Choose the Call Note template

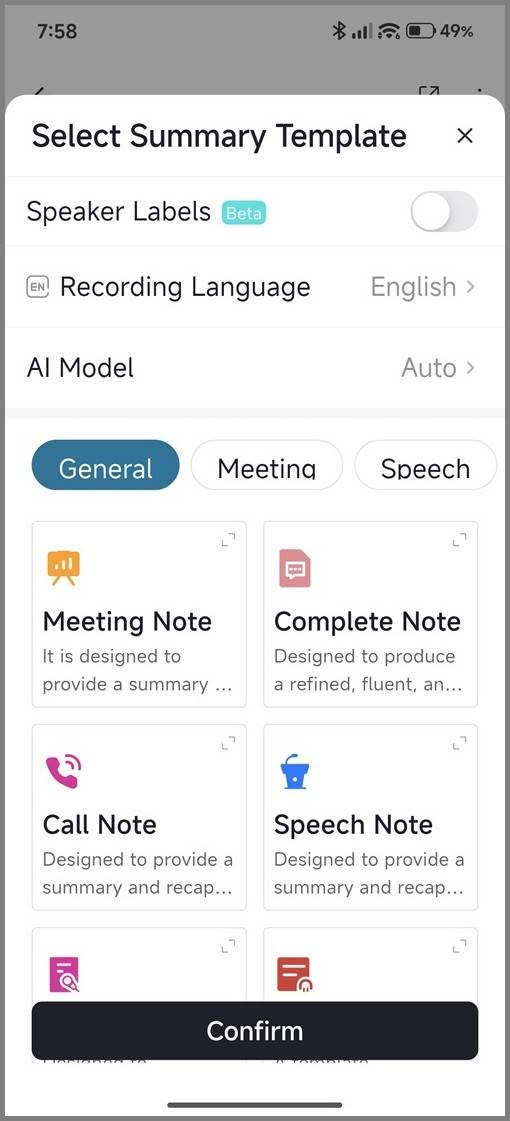[x=139, y=817]
